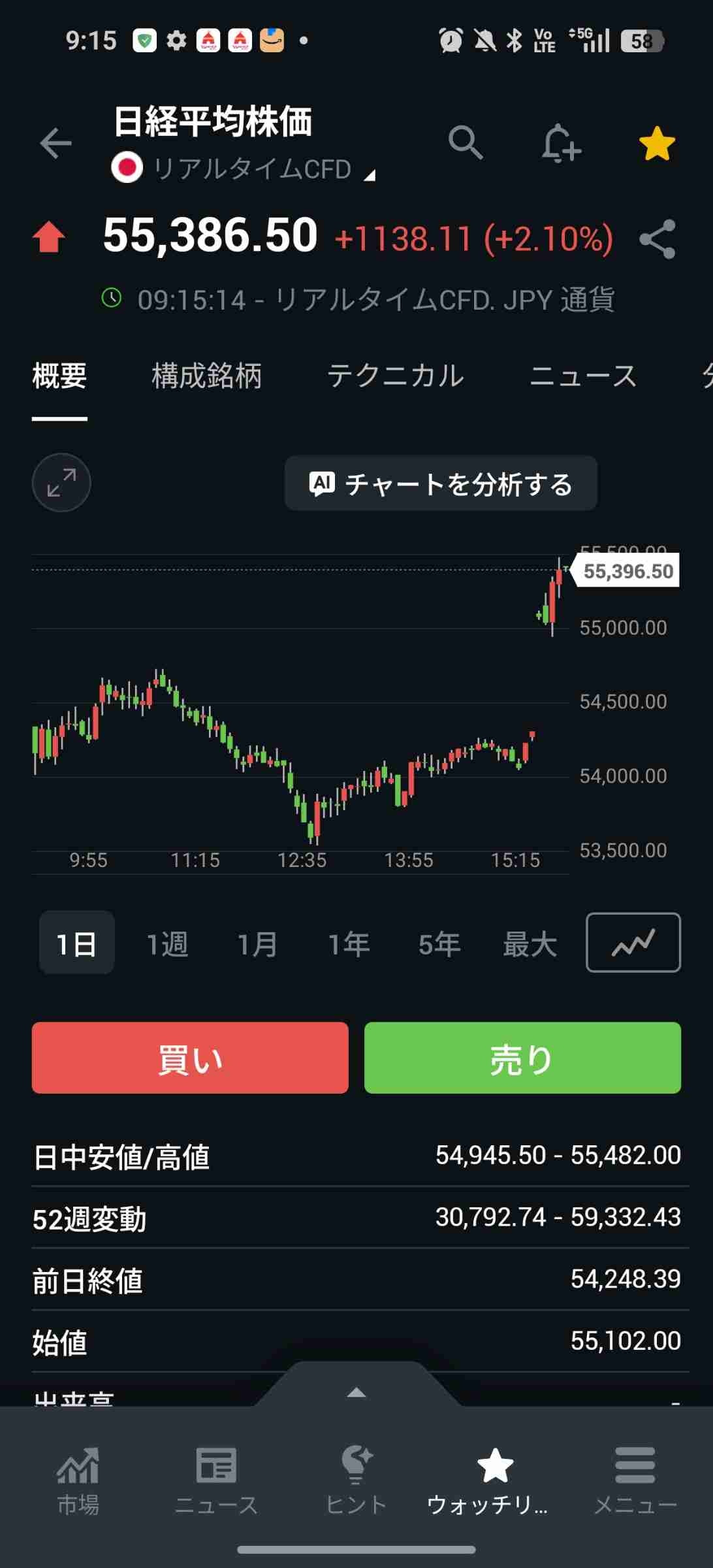The image size is (713, 1568).
Task: Open the ニュース top tab
Action: 582,376
